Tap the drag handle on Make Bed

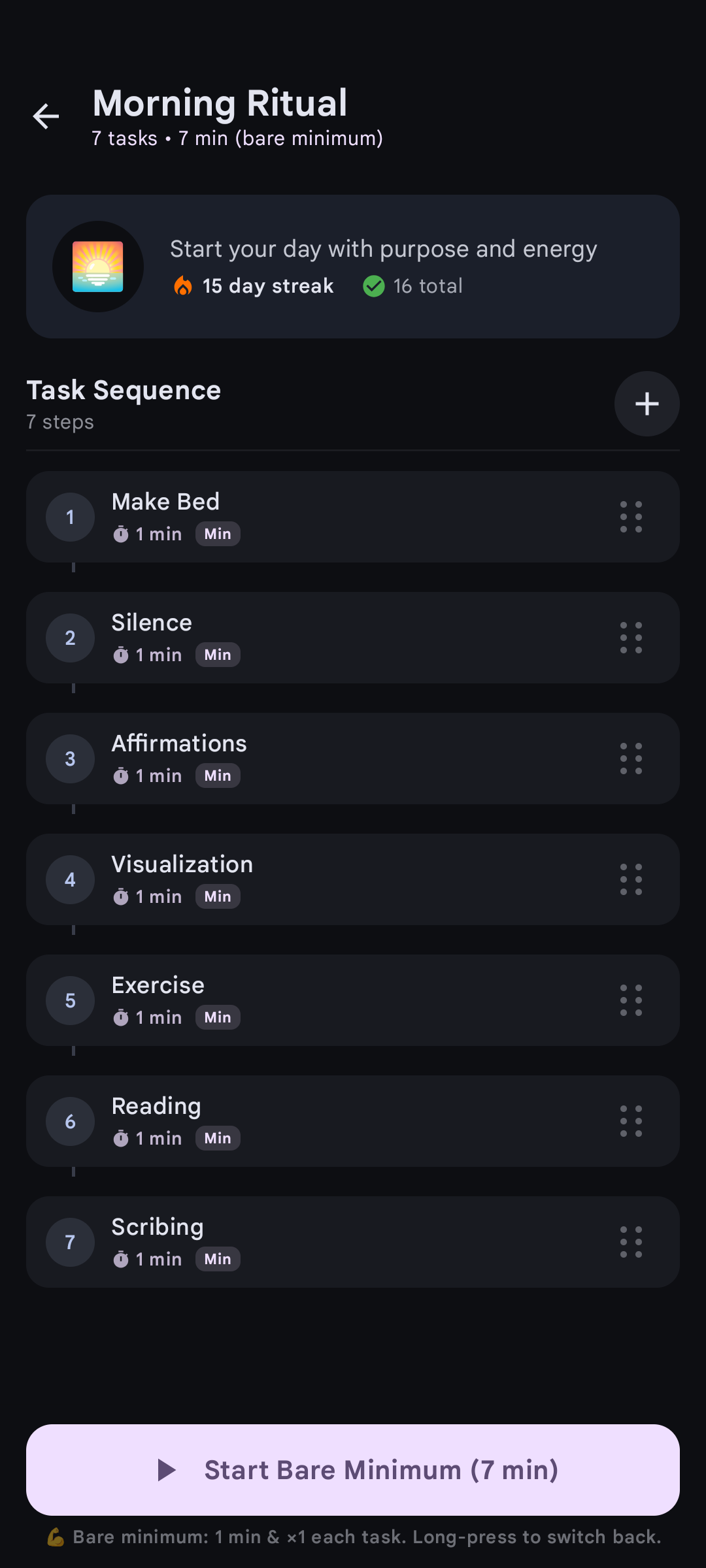(631, 517)
